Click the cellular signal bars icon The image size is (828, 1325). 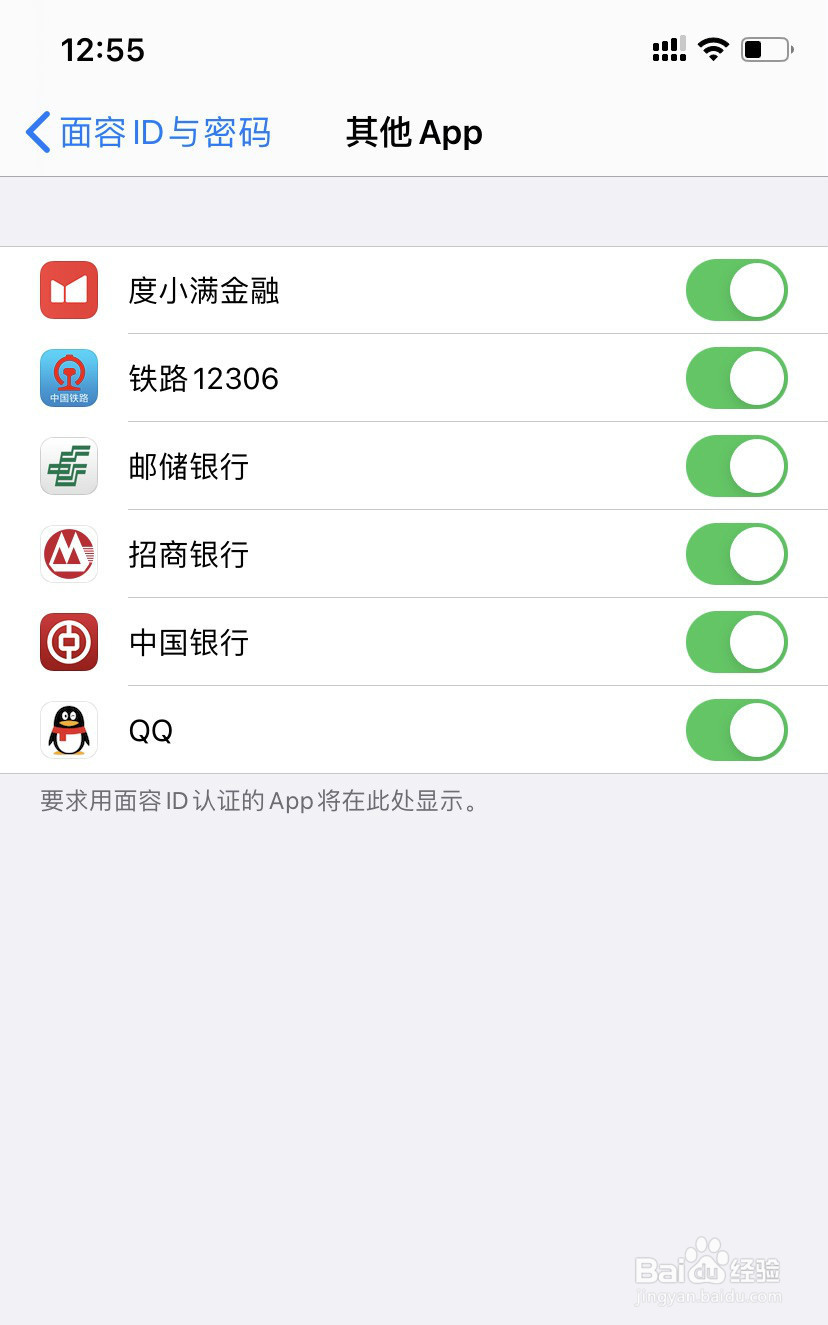[x=668, y=48]
